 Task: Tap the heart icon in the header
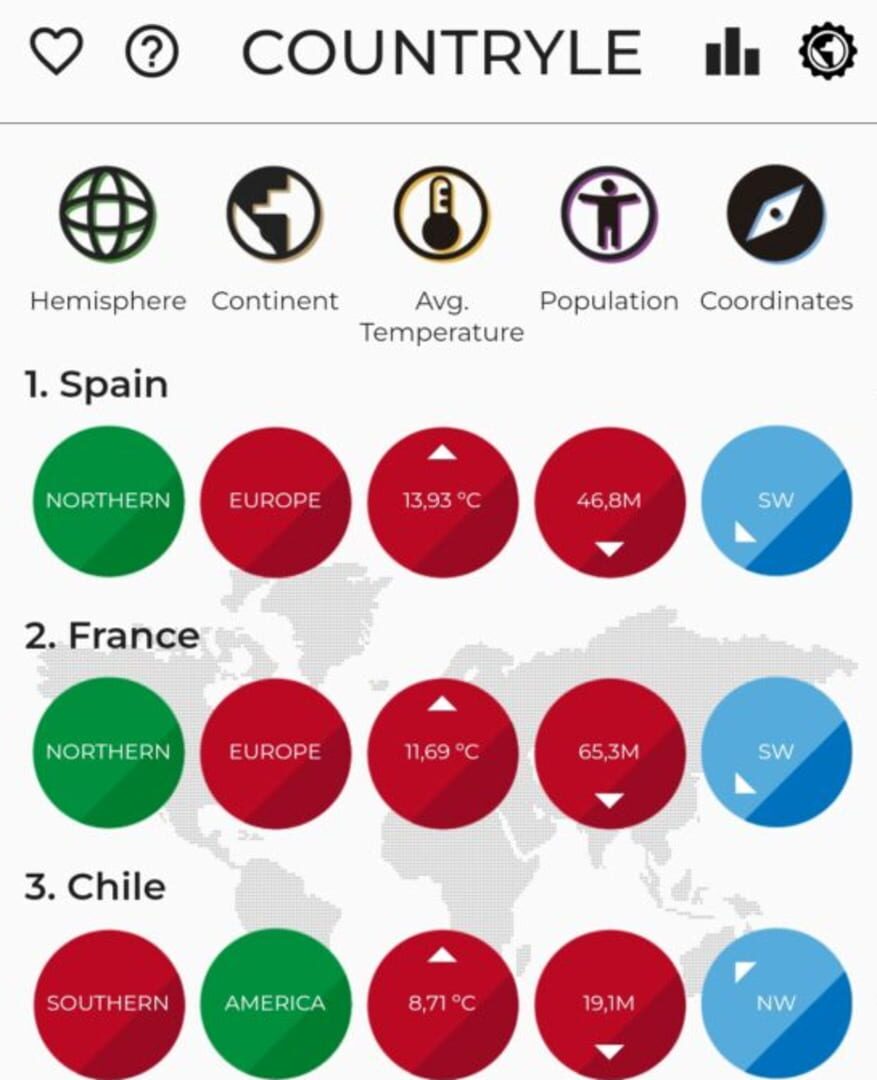[56, 51]
